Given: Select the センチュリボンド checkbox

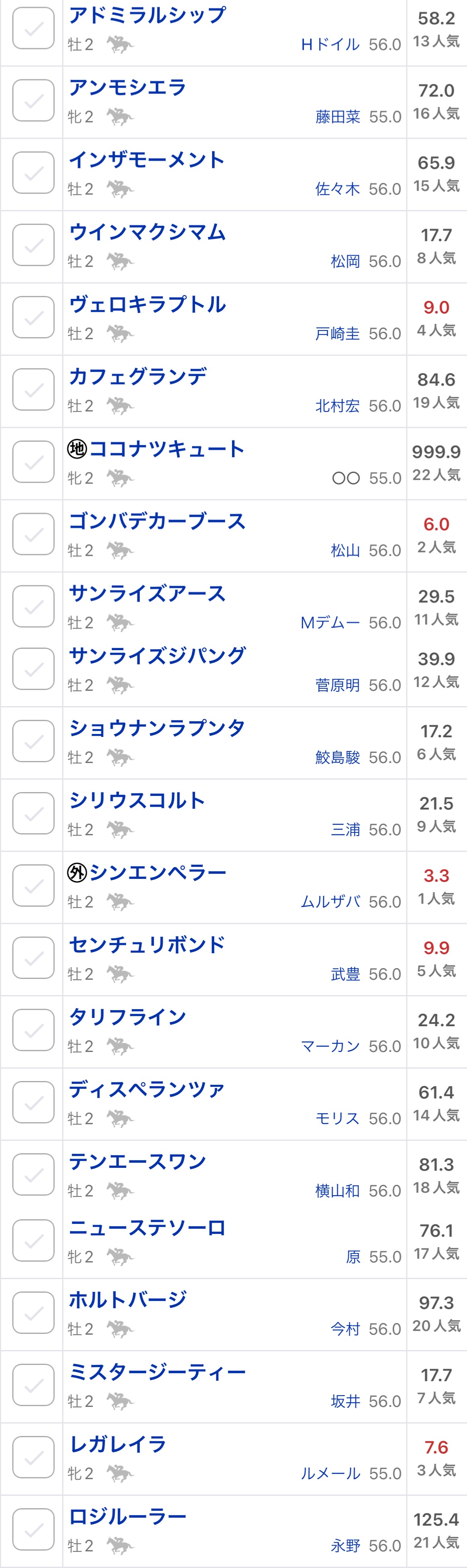Looking at the screenshot, I should click(34, 958).
